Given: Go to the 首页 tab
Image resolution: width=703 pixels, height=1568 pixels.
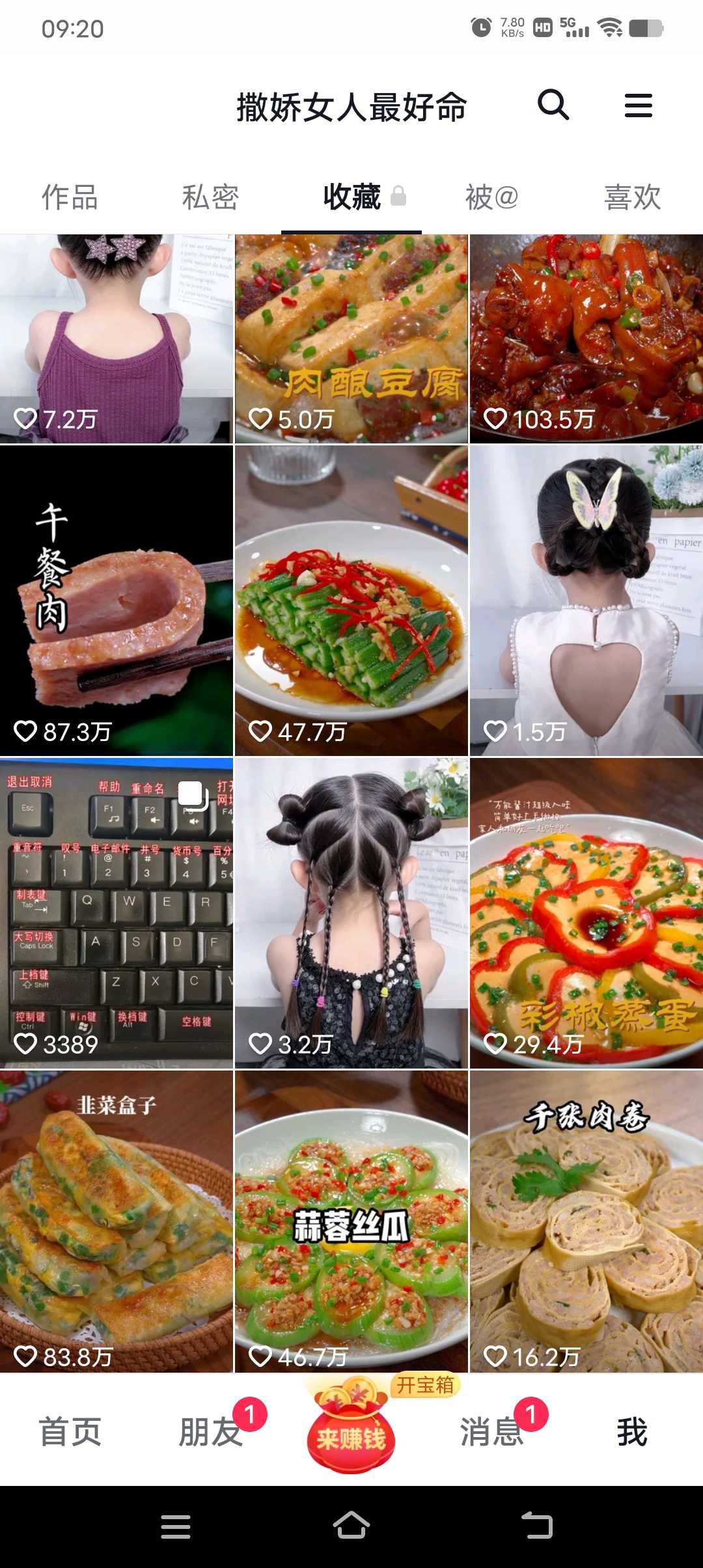Looking at the screenshot, I should tap(70, 1432).
